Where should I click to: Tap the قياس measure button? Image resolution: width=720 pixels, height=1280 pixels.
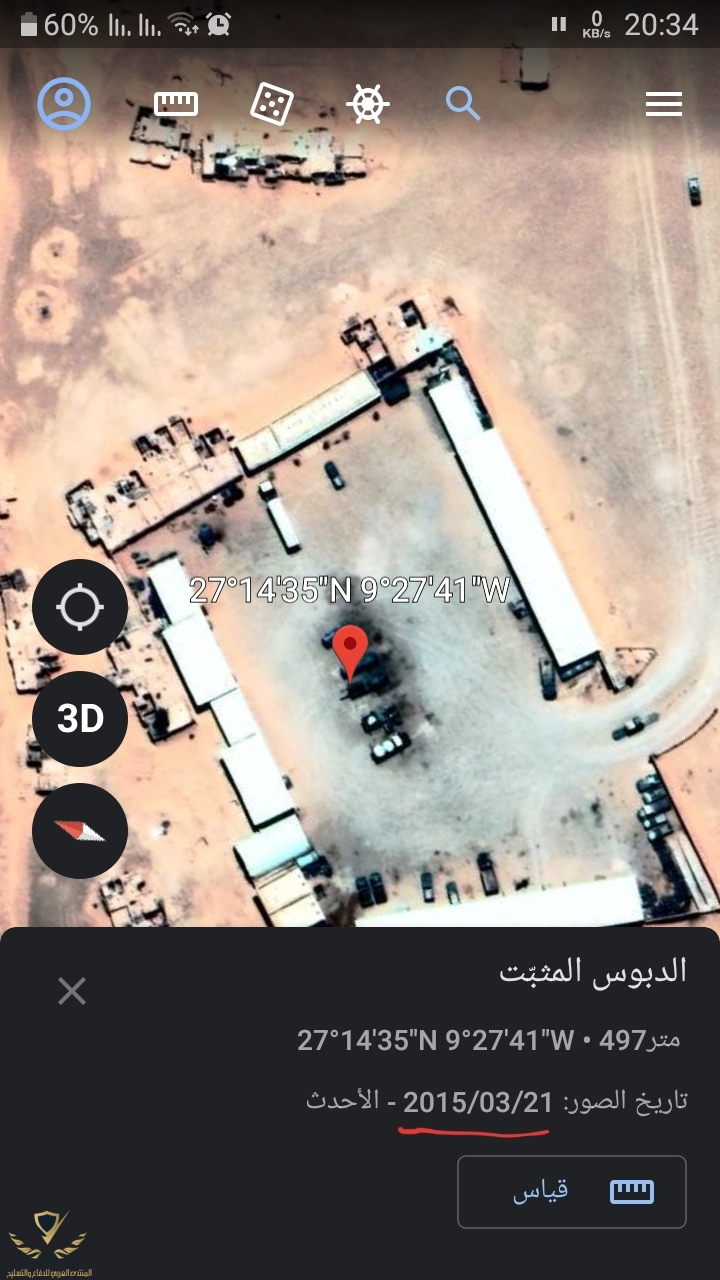(572, 1191)
